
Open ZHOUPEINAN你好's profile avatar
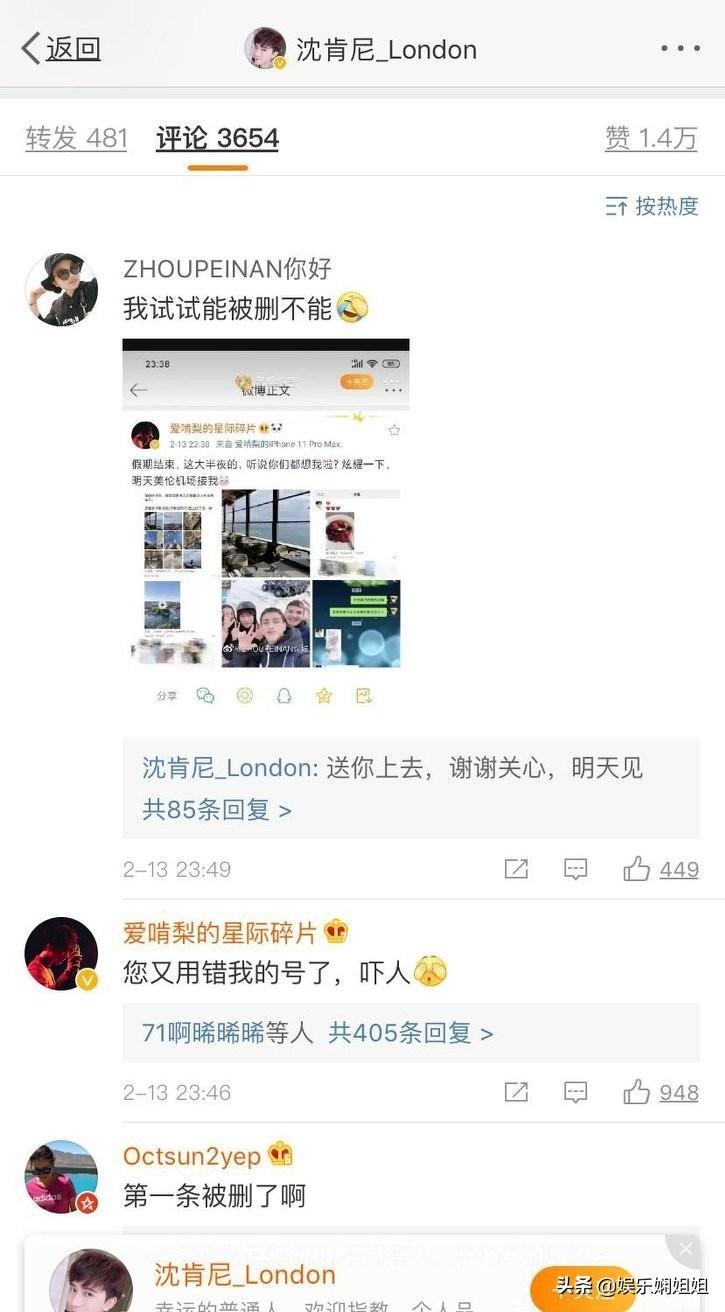pyautogui.click(x=61, y=290)
